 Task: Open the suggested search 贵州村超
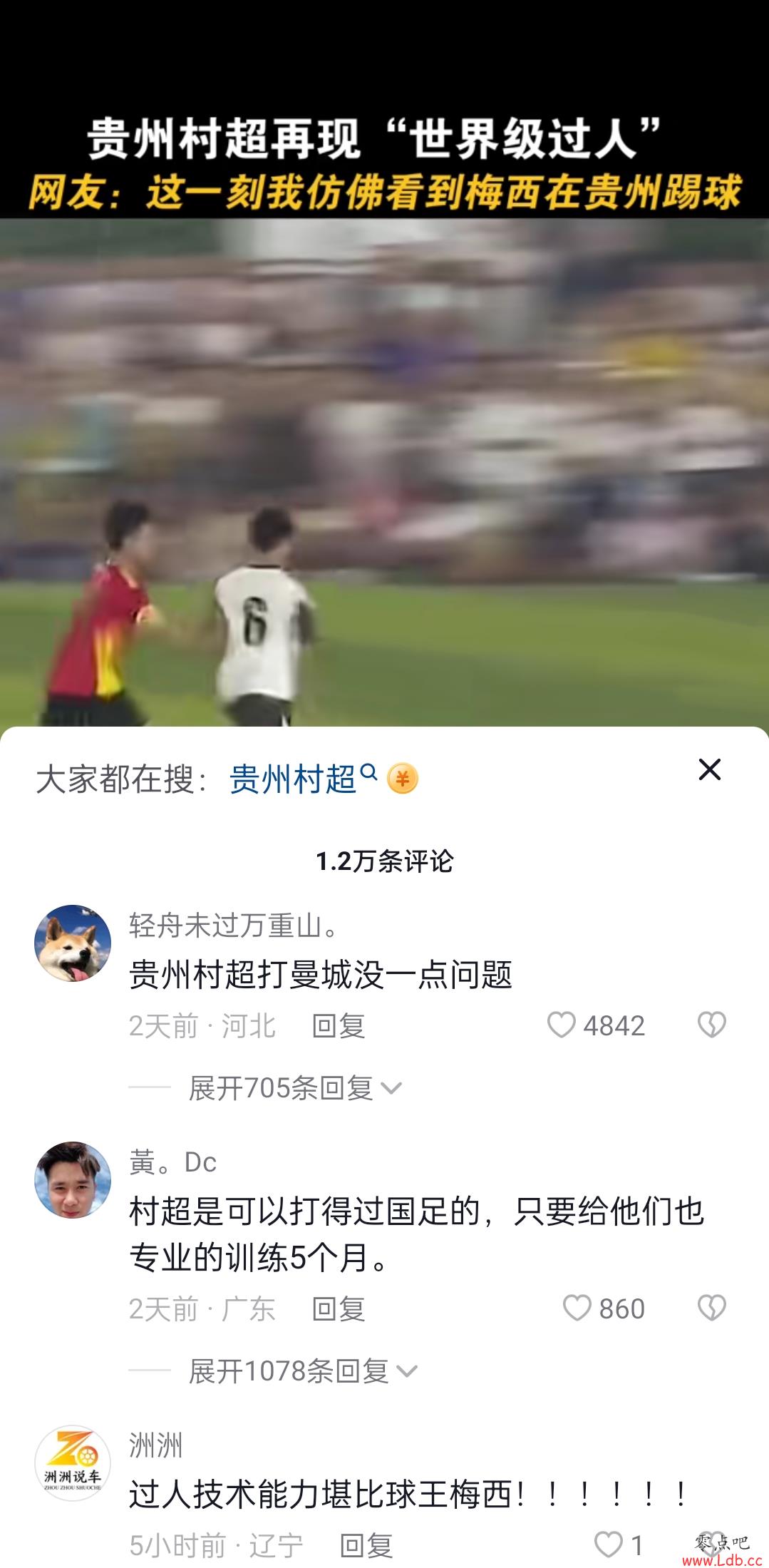tap(293, 779)
